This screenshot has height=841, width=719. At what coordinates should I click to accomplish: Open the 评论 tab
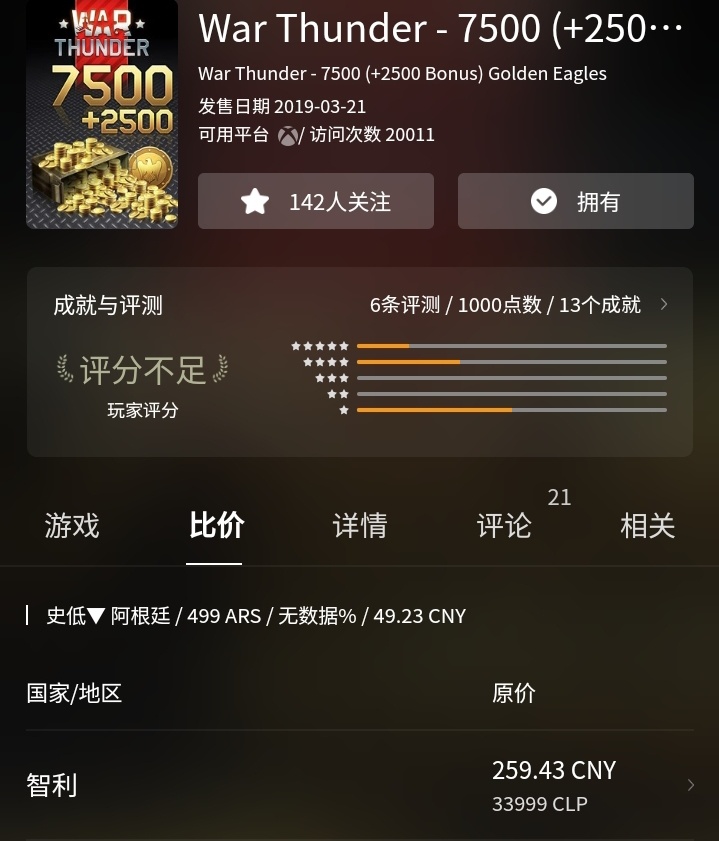pyautogui.click(x=504, y=526)
